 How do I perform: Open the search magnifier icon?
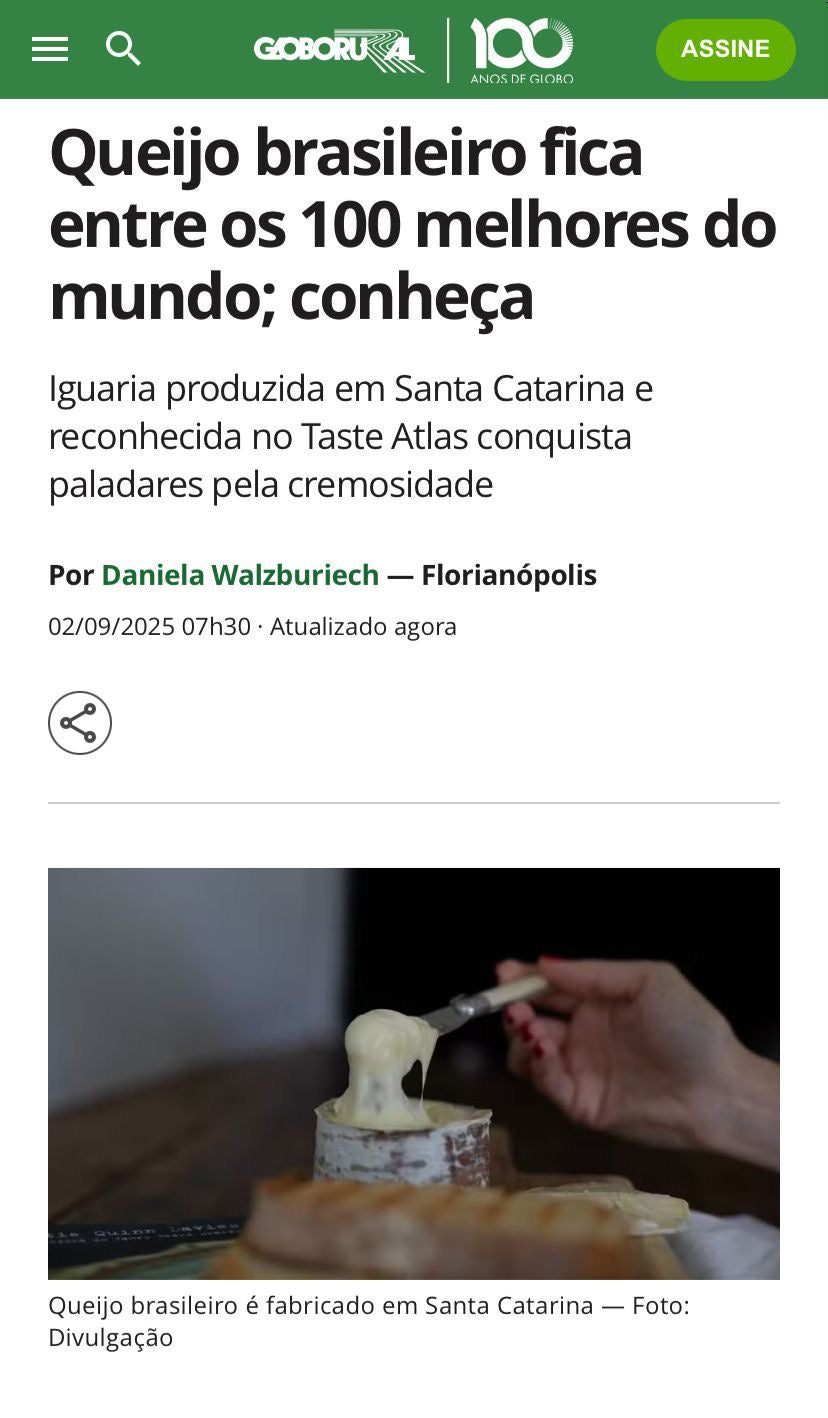pos(123,49)
